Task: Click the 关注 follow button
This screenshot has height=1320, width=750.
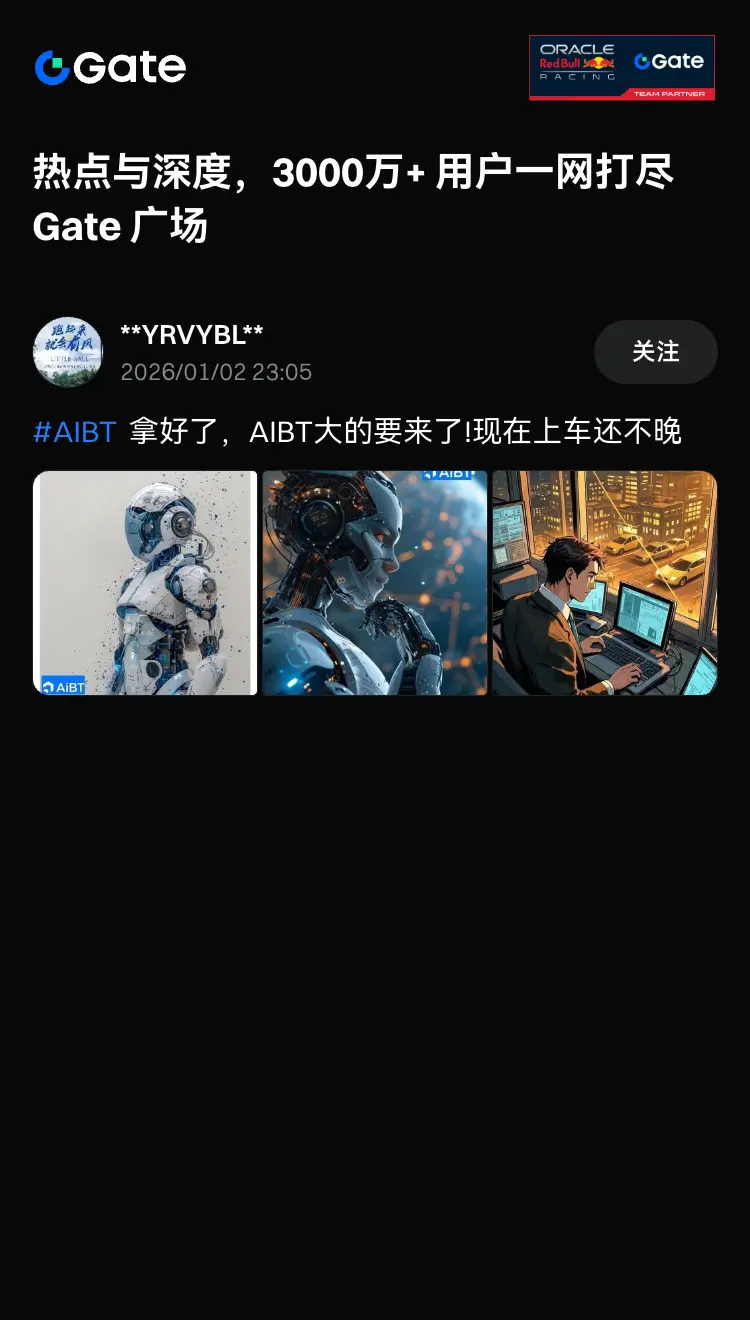Action: click(x=655, y=352)
